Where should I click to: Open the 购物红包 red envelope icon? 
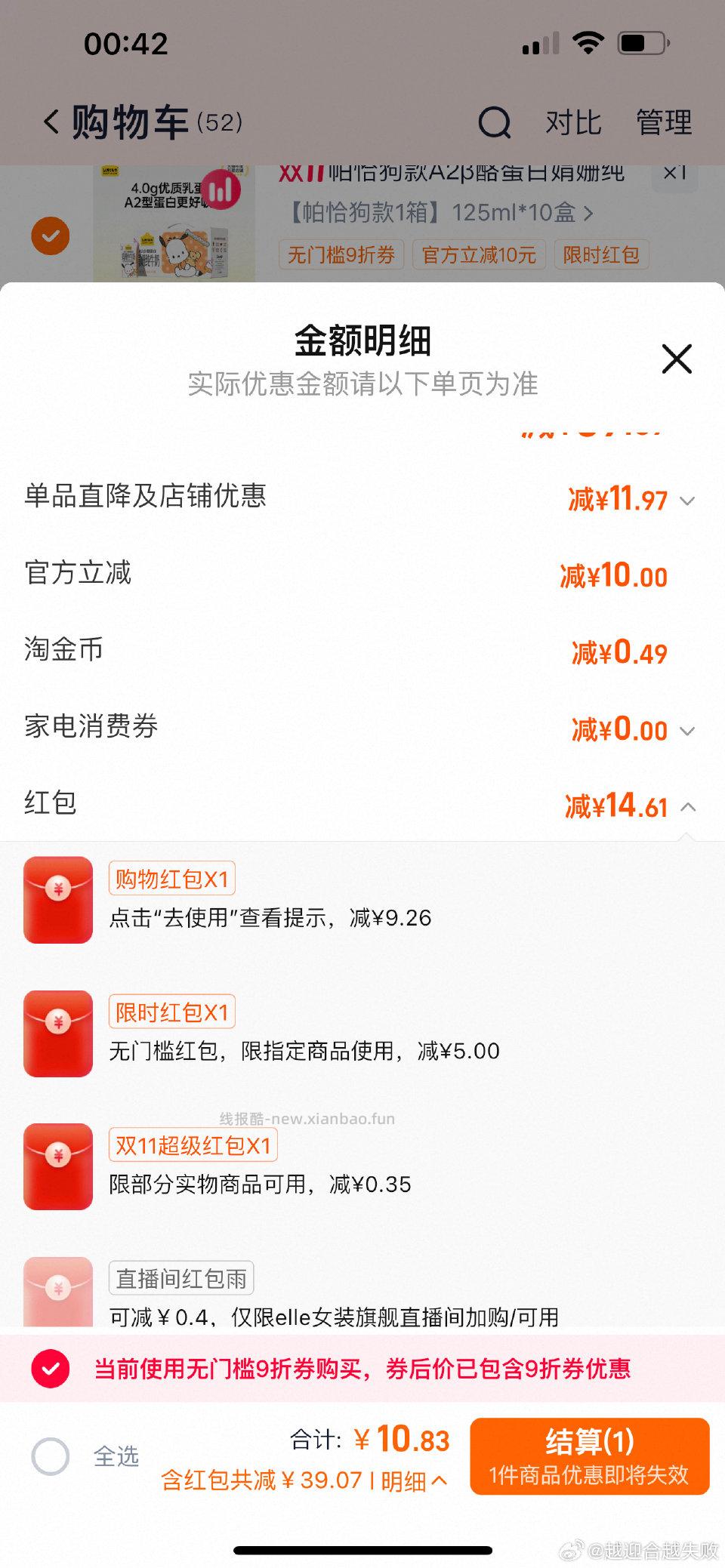click(57, 901)
